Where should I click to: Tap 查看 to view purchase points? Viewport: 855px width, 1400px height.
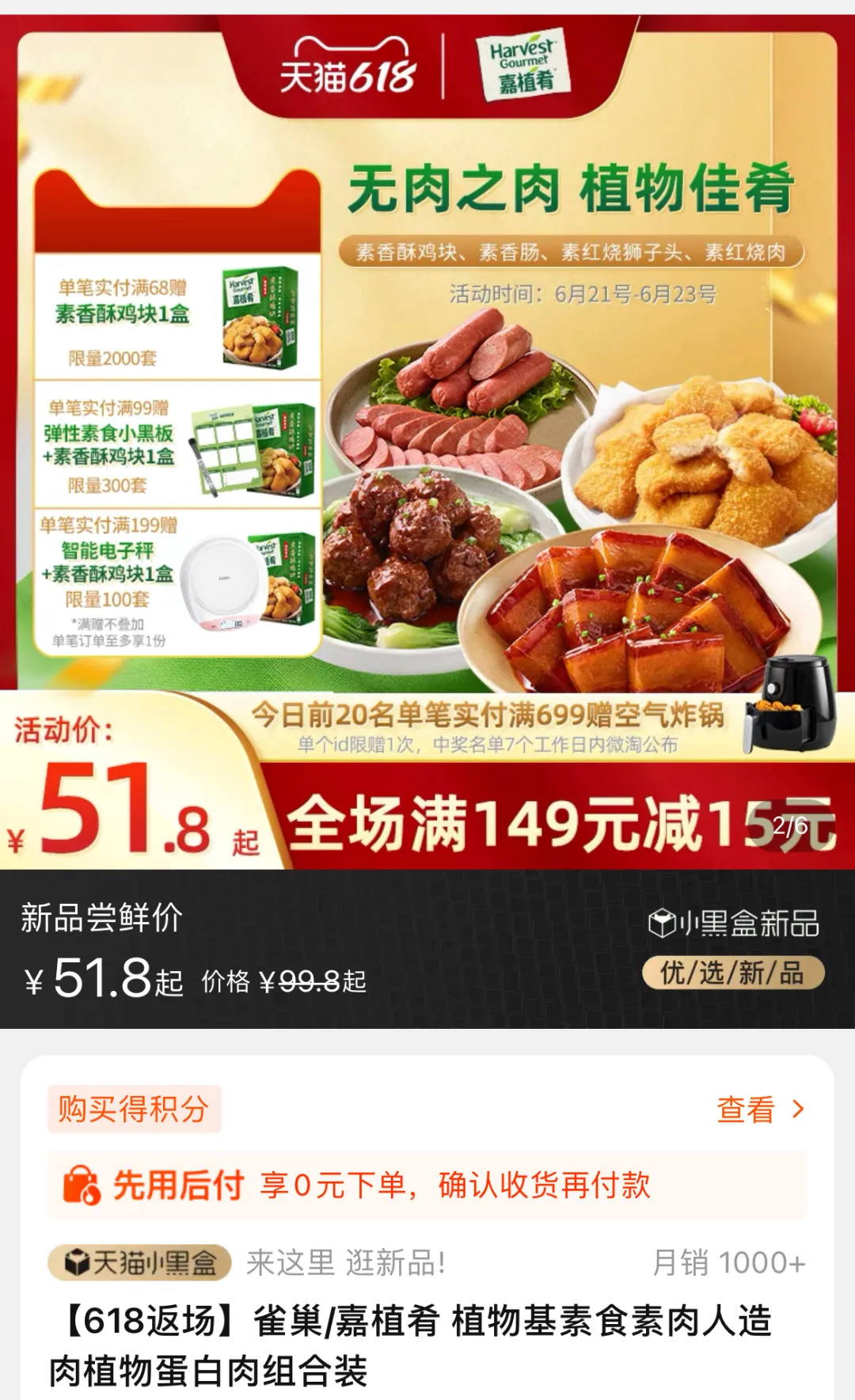point(758,1110)
